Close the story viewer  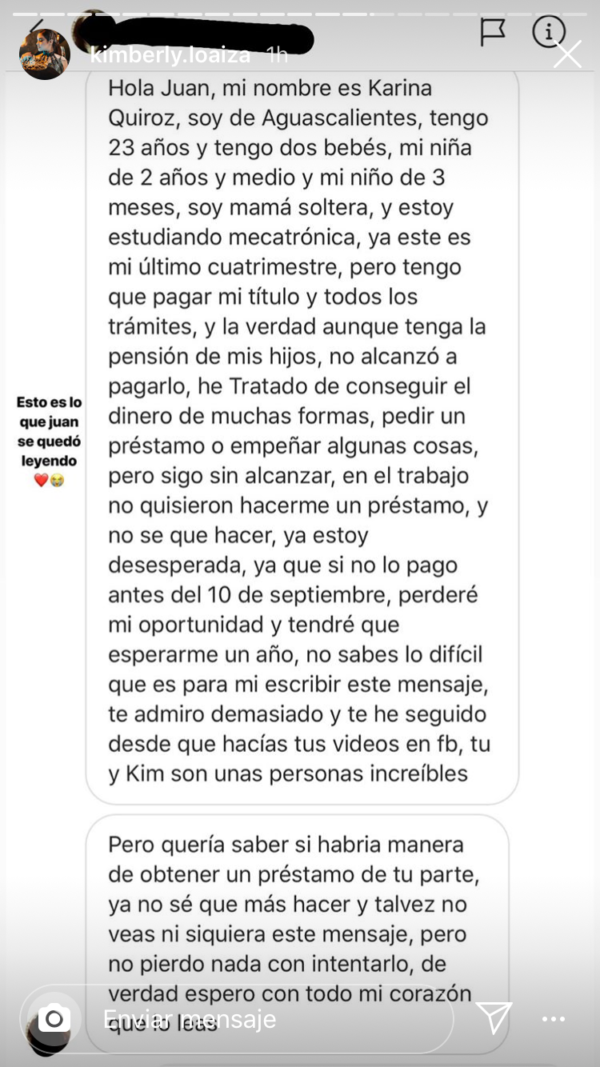click(567, 55)
